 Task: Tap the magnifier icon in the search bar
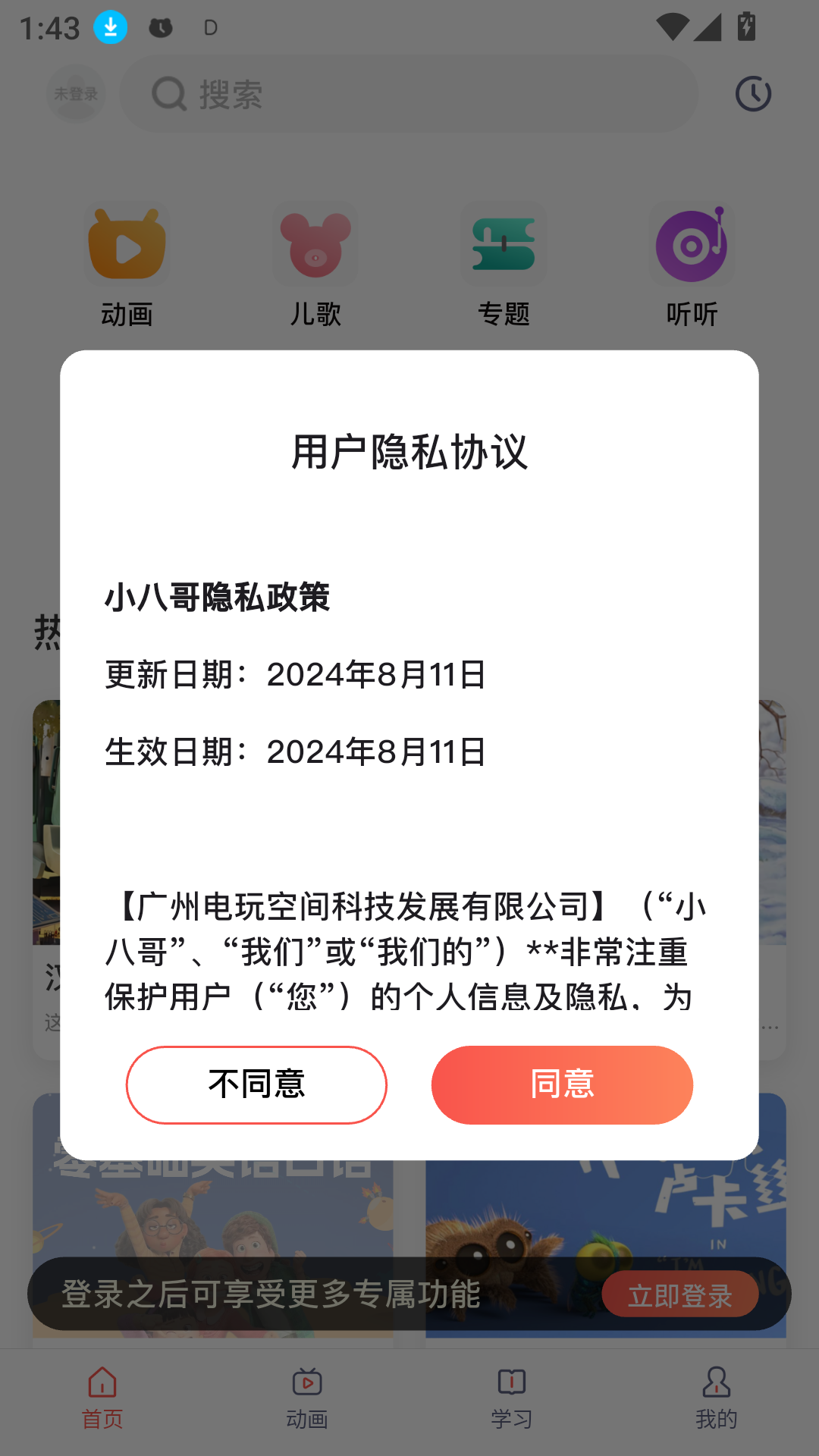(168, 93)
